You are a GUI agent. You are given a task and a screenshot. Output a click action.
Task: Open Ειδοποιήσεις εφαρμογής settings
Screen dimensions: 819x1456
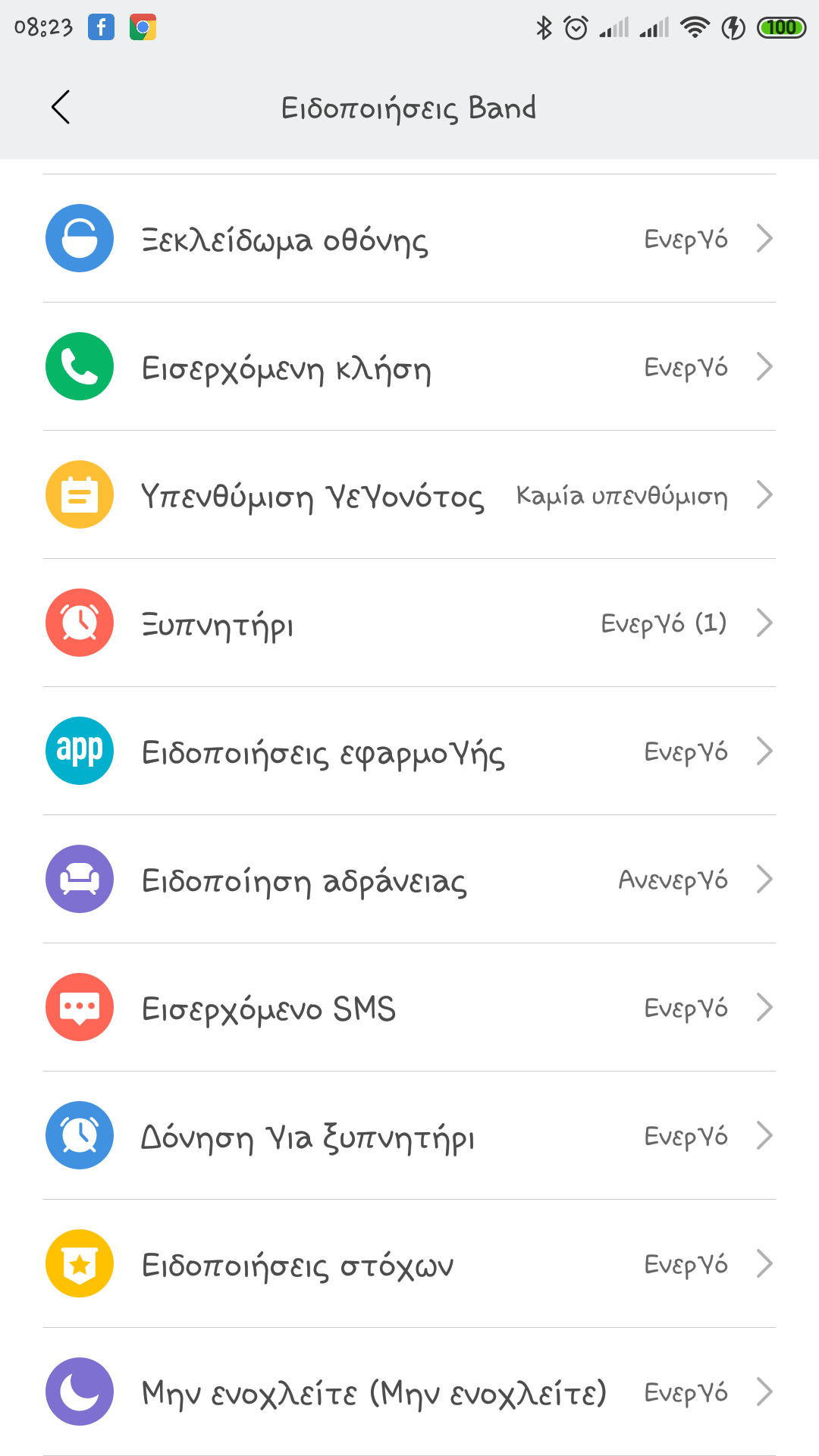[409, 752]
